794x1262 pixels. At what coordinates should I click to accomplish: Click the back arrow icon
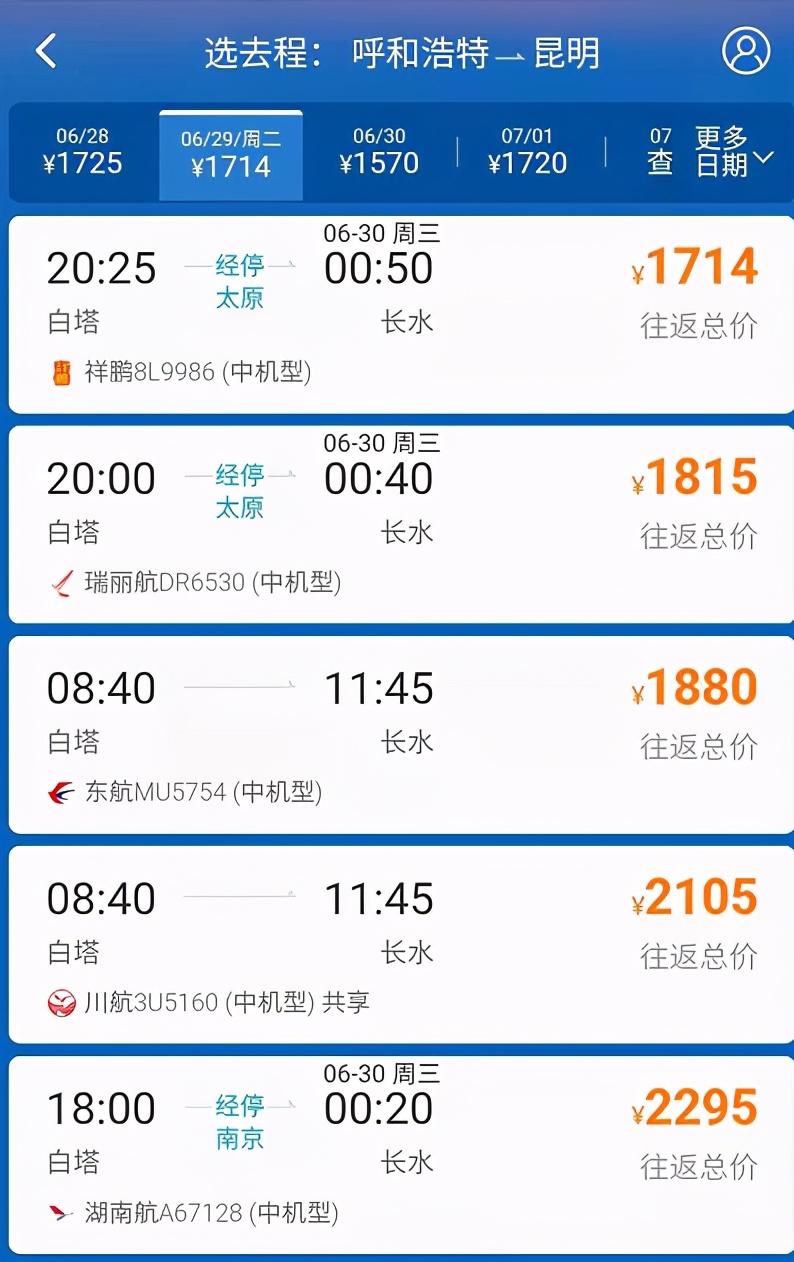pyautogui.click(x=44, y=48)
